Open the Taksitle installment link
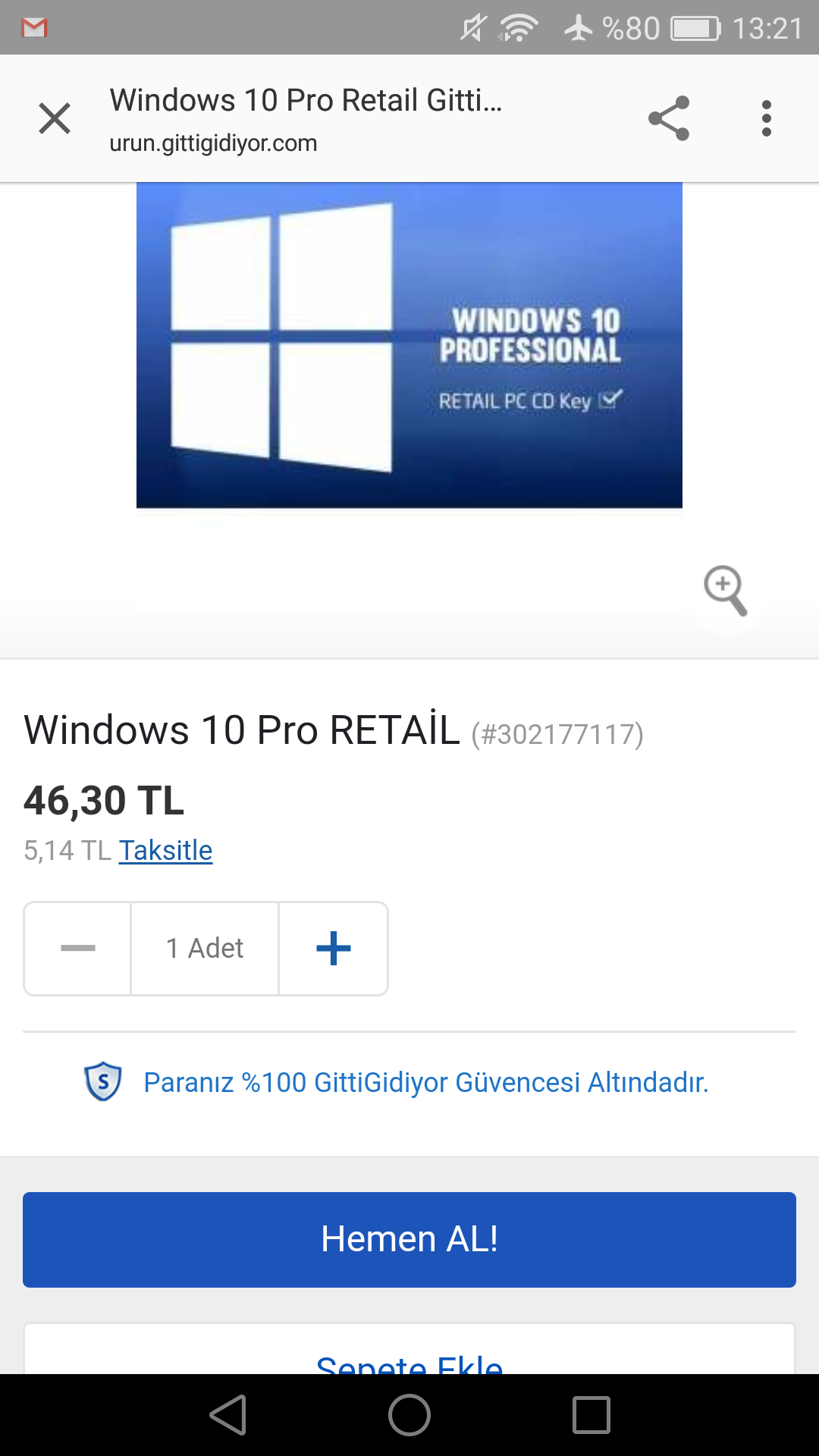This screenshot has width=819, height=1456. (x=165, y=851)
